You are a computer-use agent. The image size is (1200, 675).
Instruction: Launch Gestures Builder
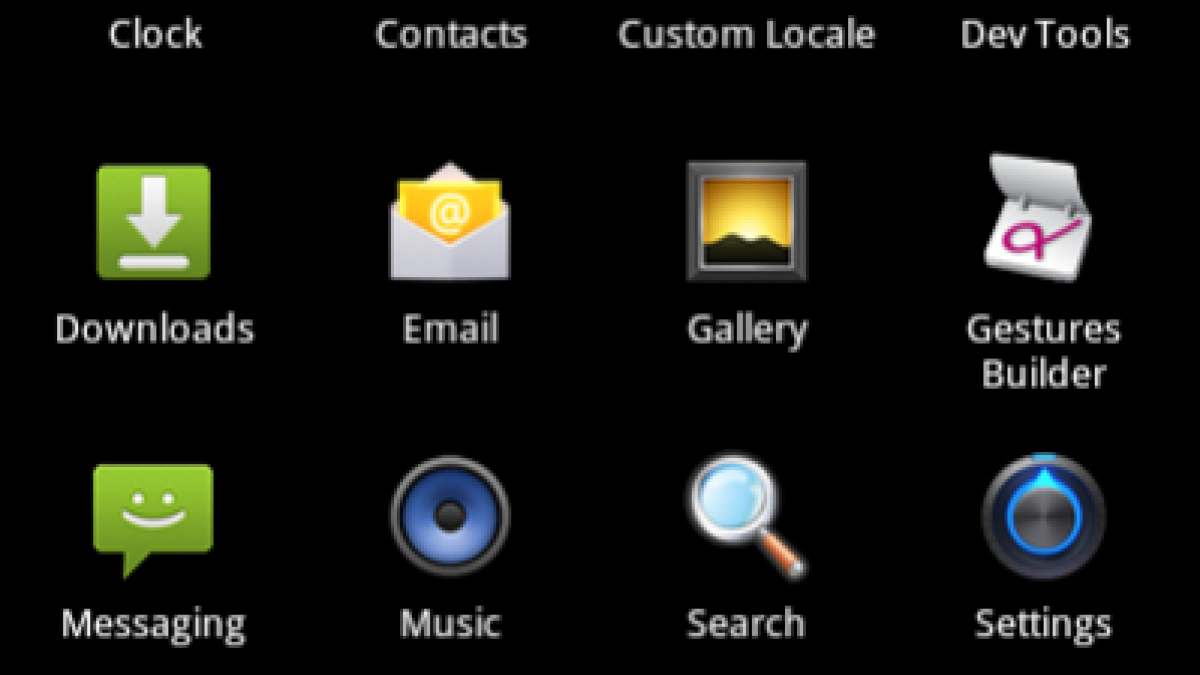coord(1043,222)
